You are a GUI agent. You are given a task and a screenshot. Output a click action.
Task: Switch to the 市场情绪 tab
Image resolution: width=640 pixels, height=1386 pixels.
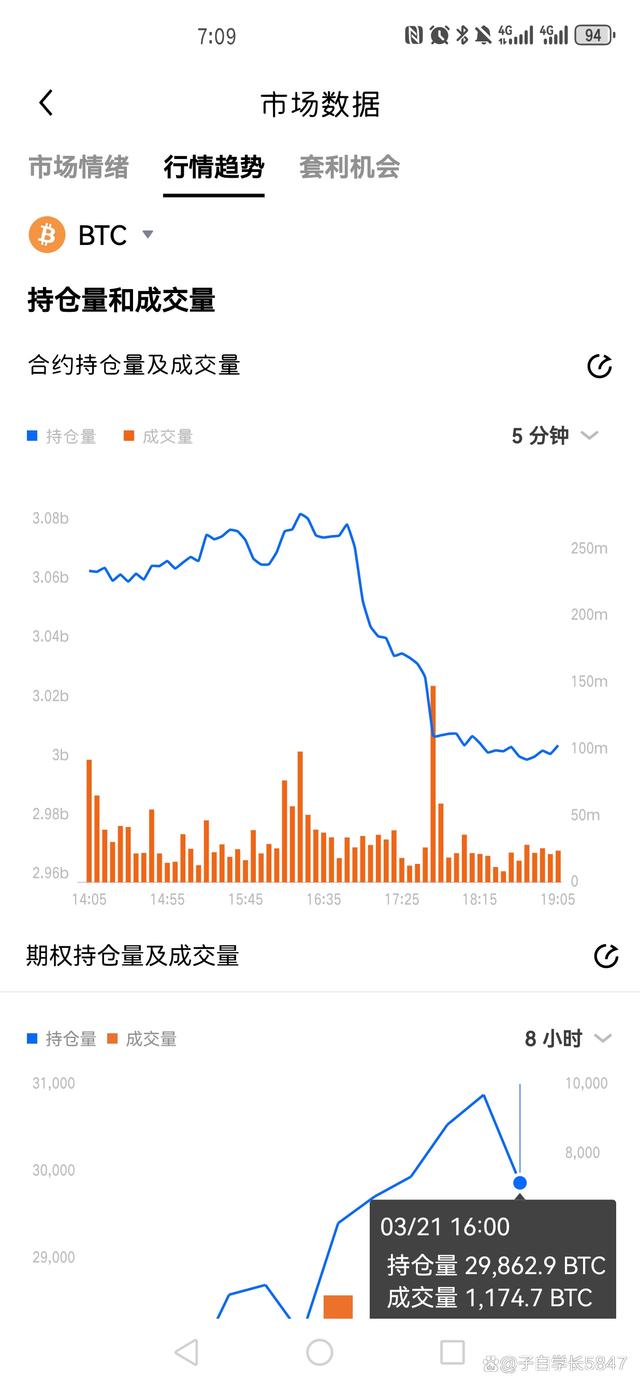pyautogui.click(x=79, y=167)
